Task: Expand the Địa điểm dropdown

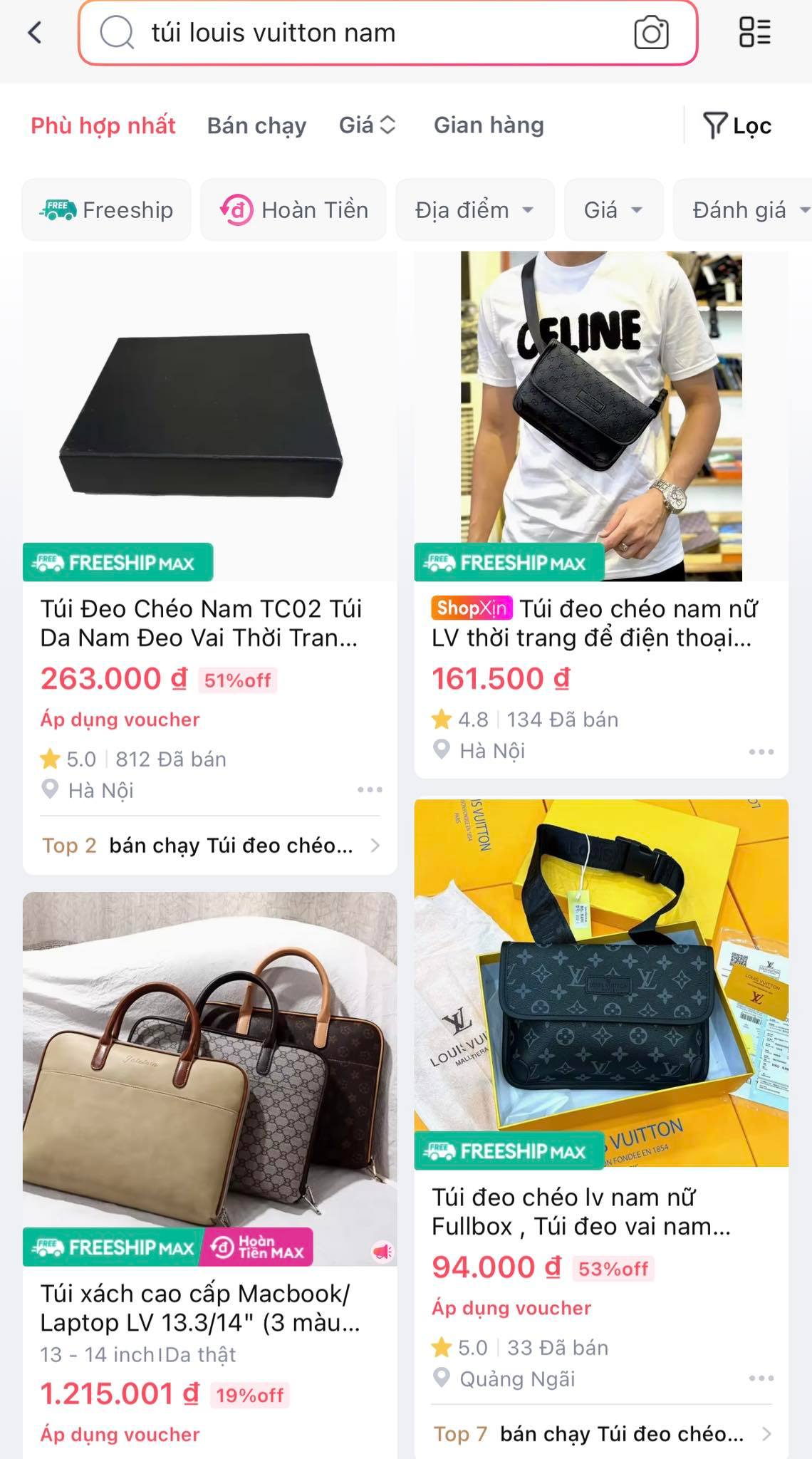Action: [x=474, y=210]
